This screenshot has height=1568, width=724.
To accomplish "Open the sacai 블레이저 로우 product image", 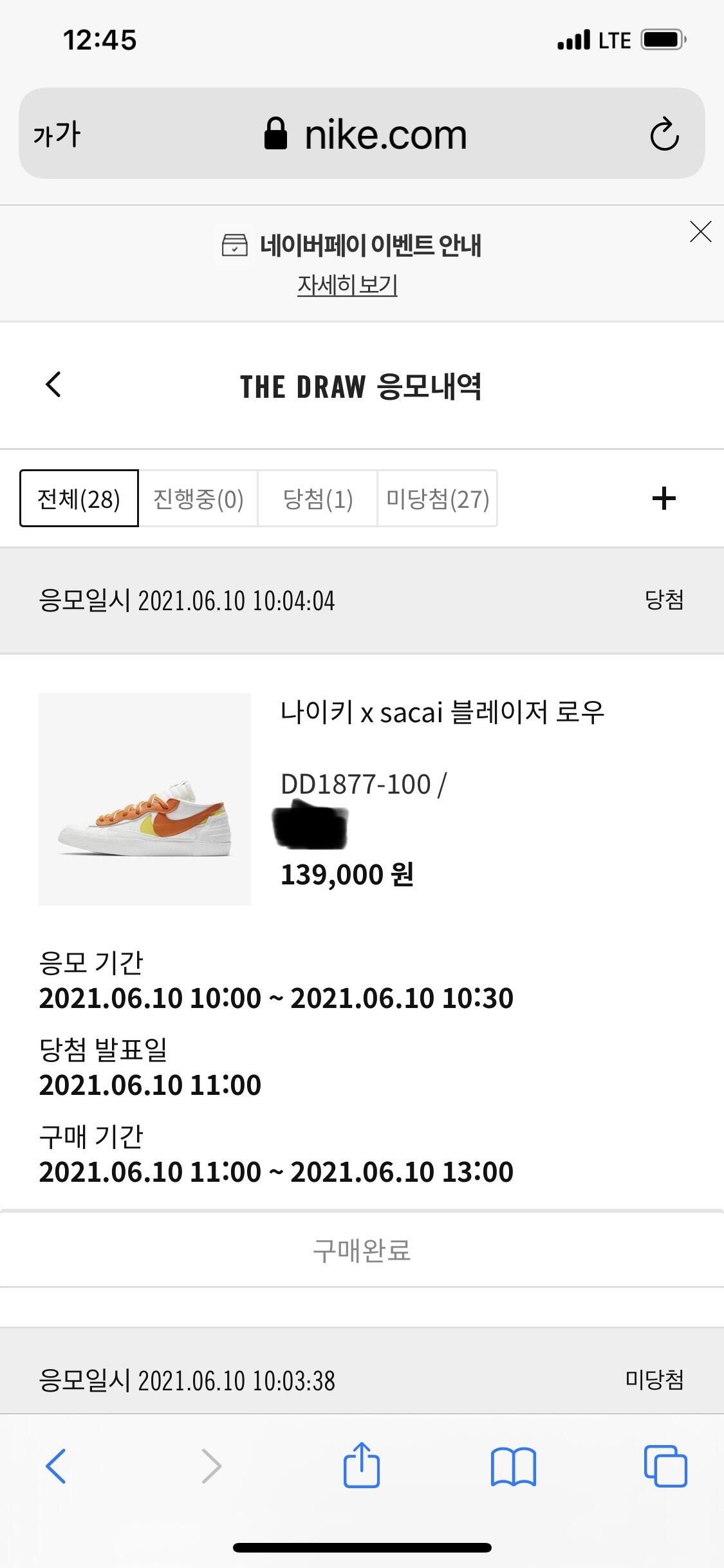I will (x=145, y=799).
